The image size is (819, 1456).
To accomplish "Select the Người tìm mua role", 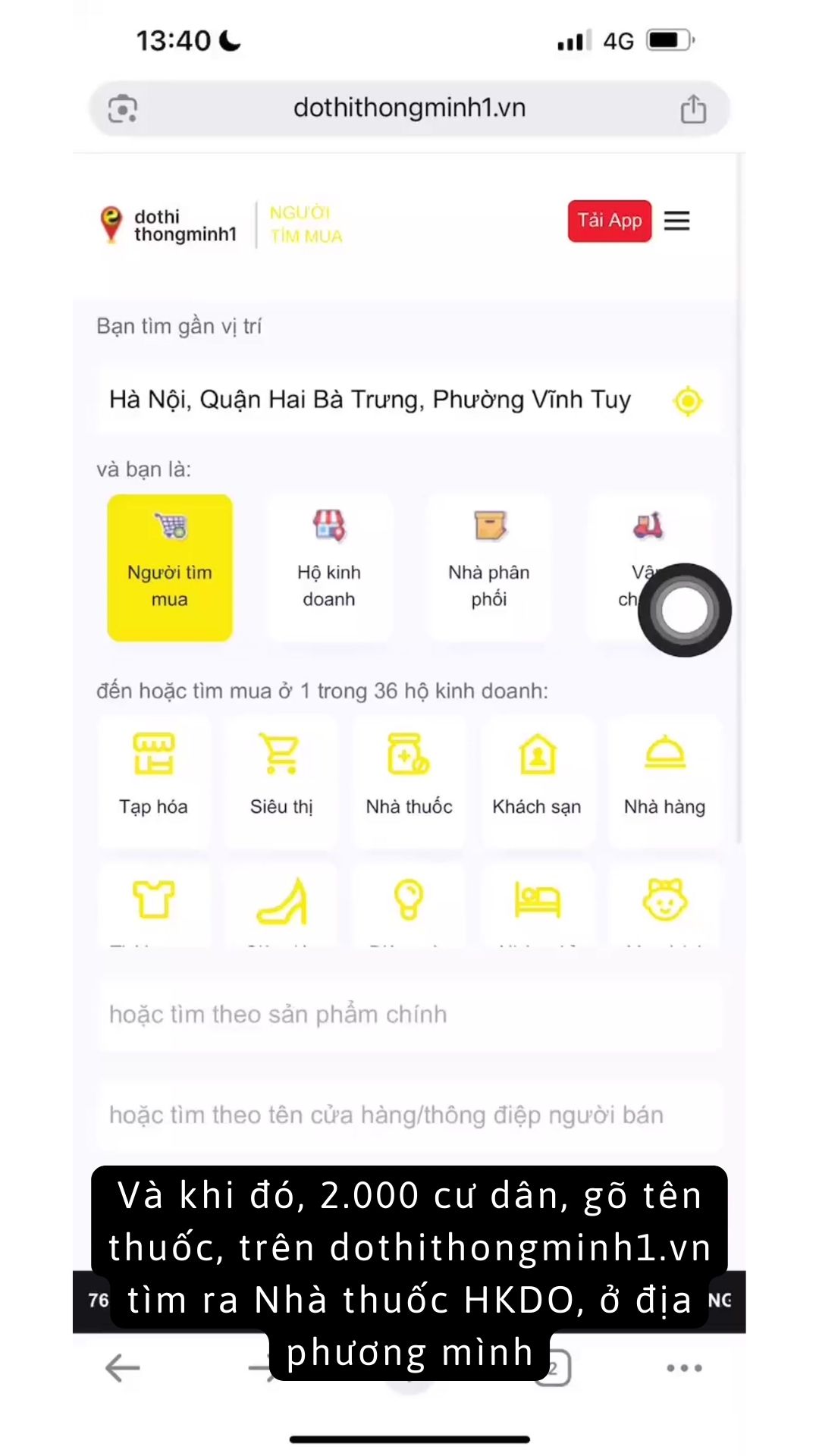I will click(x=170, y=568).
